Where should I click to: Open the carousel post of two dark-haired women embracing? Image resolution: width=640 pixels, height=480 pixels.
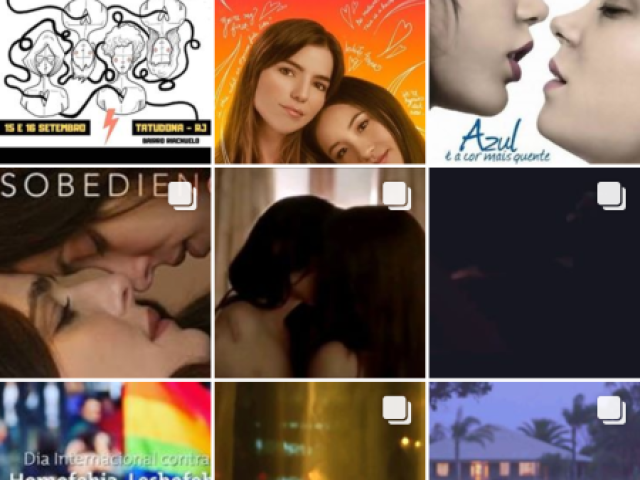(x=320, y=272)
